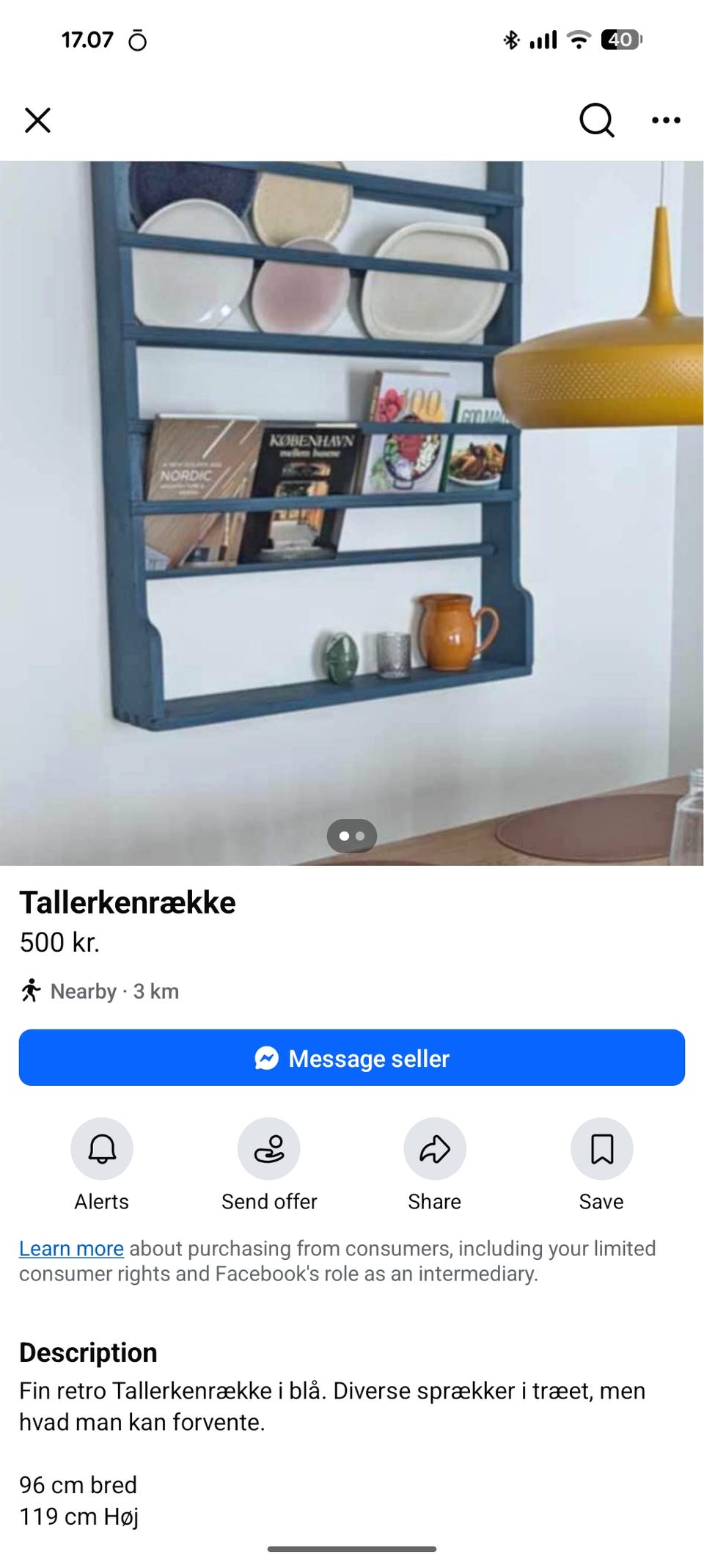This screenshot has width=704, height=1568.
Task: Tap the Description heading
Action: [89, 1352]
